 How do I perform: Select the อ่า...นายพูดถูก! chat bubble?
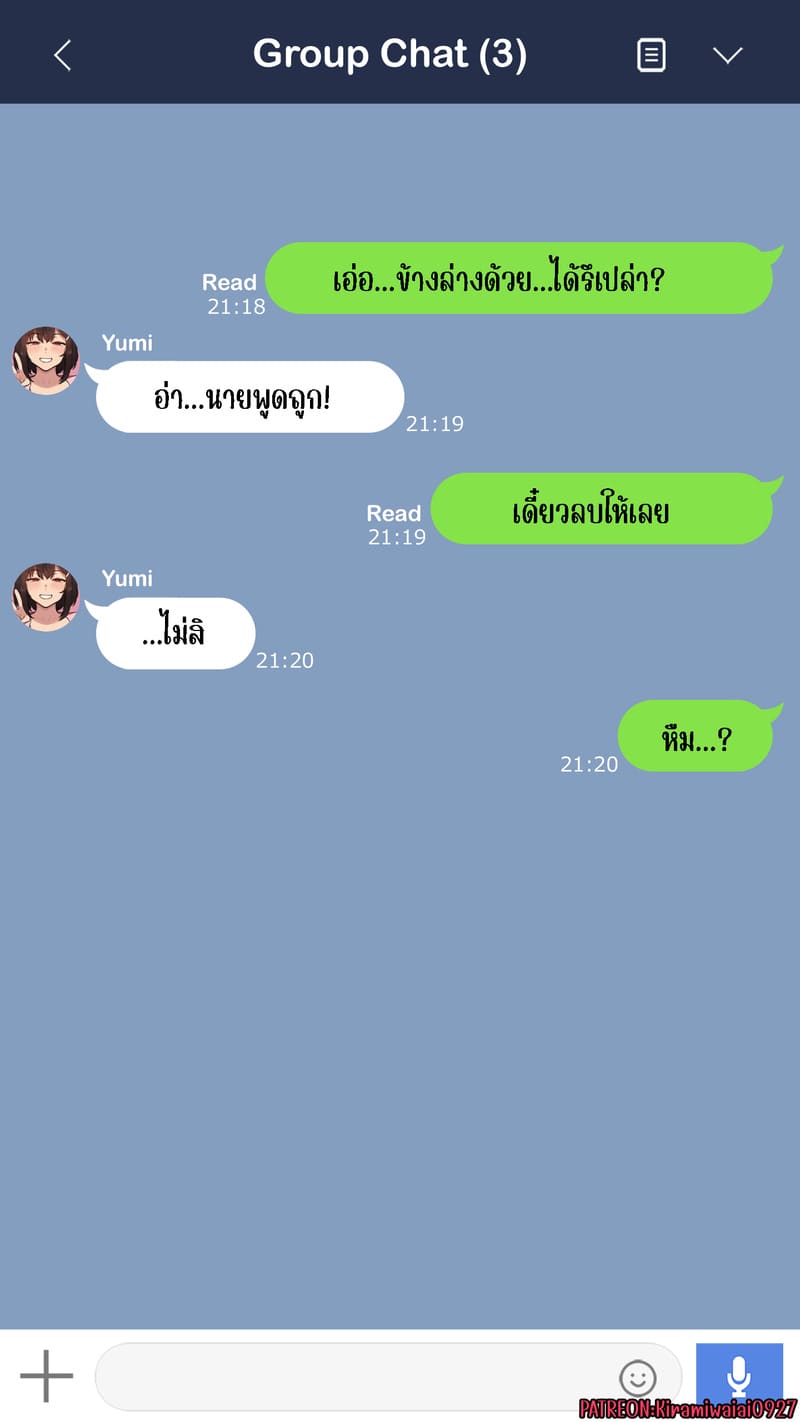(250, 397)
